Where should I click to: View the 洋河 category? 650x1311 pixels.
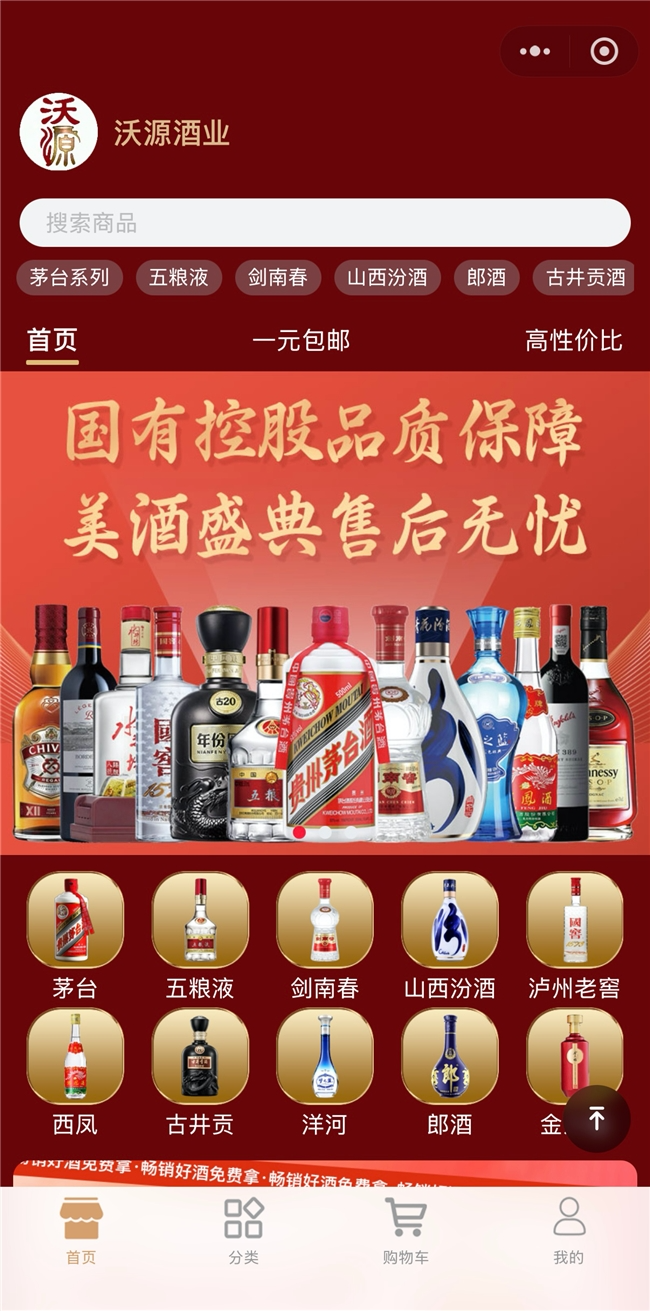coord(325,1057)
